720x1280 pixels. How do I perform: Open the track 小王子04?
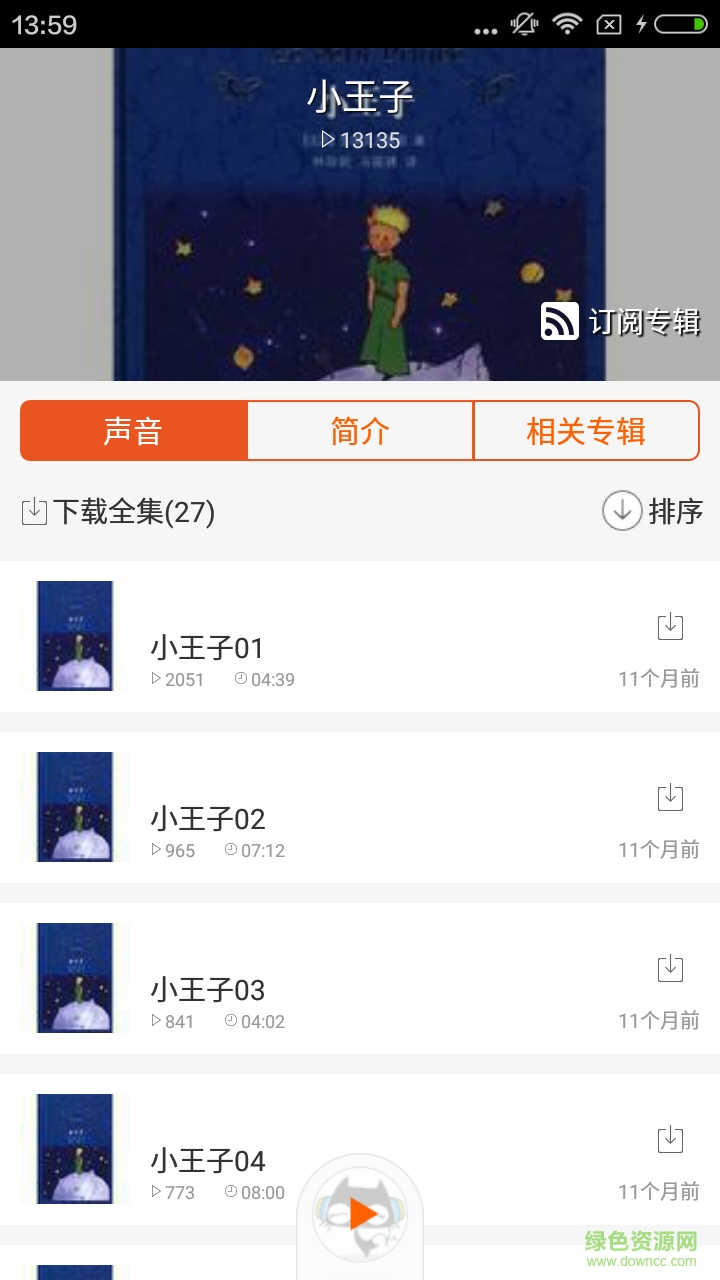point(208,1160)
